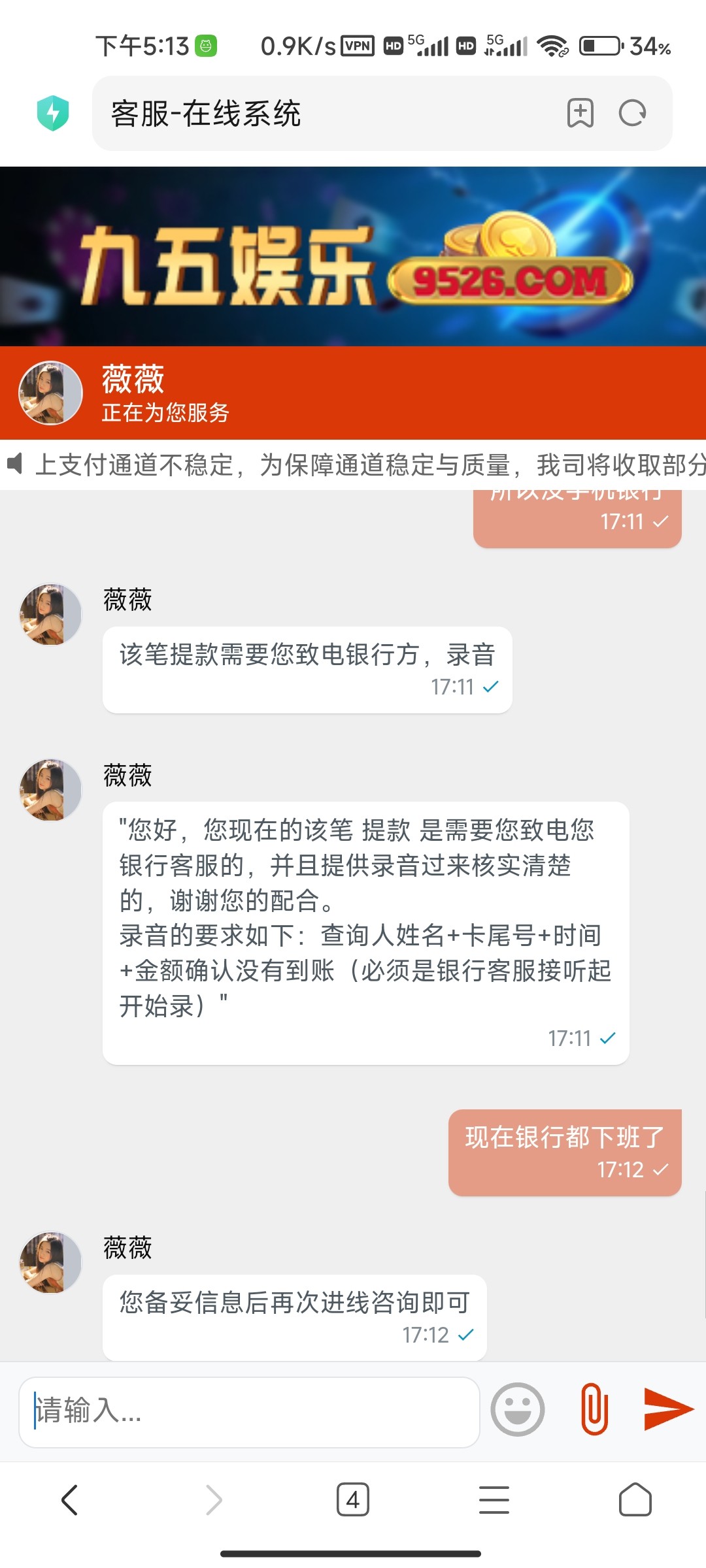This screenshot has width=706, height=1568.
Task: Open the browser tabs switcher
Action: pos(352,1499)
